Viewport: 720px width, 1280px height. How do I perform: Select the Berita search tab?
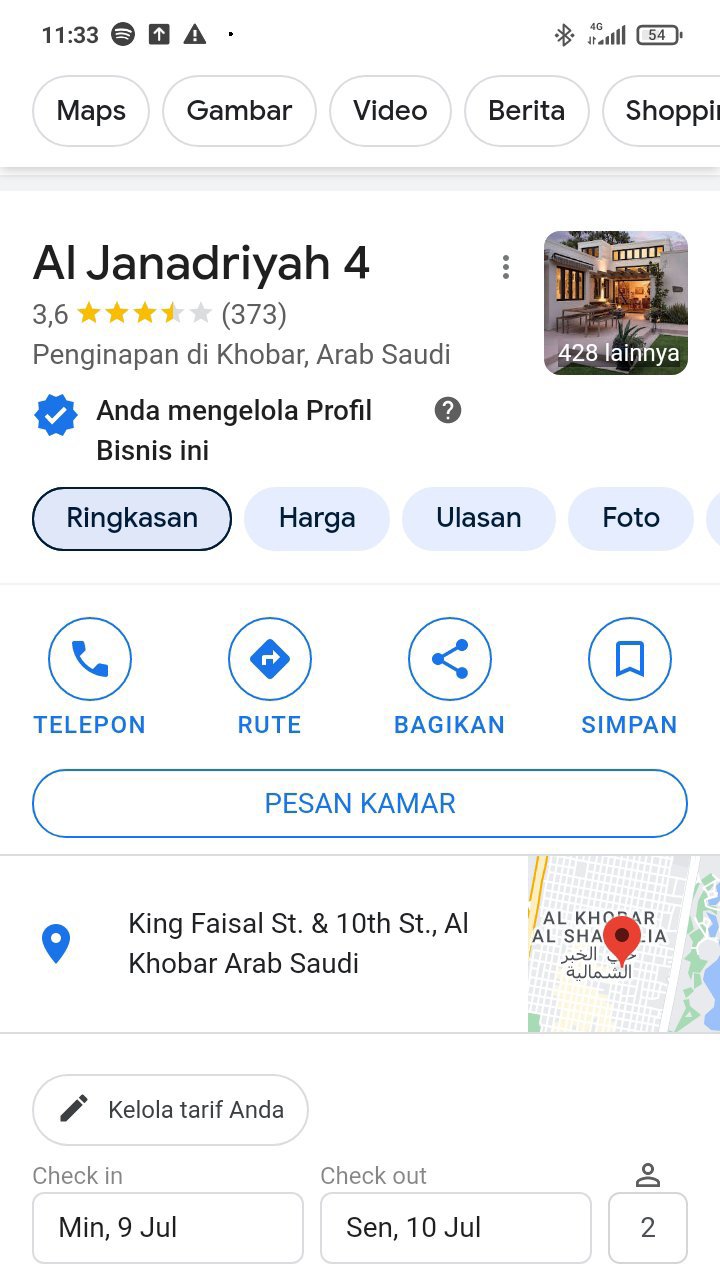[x=526, y=111]
